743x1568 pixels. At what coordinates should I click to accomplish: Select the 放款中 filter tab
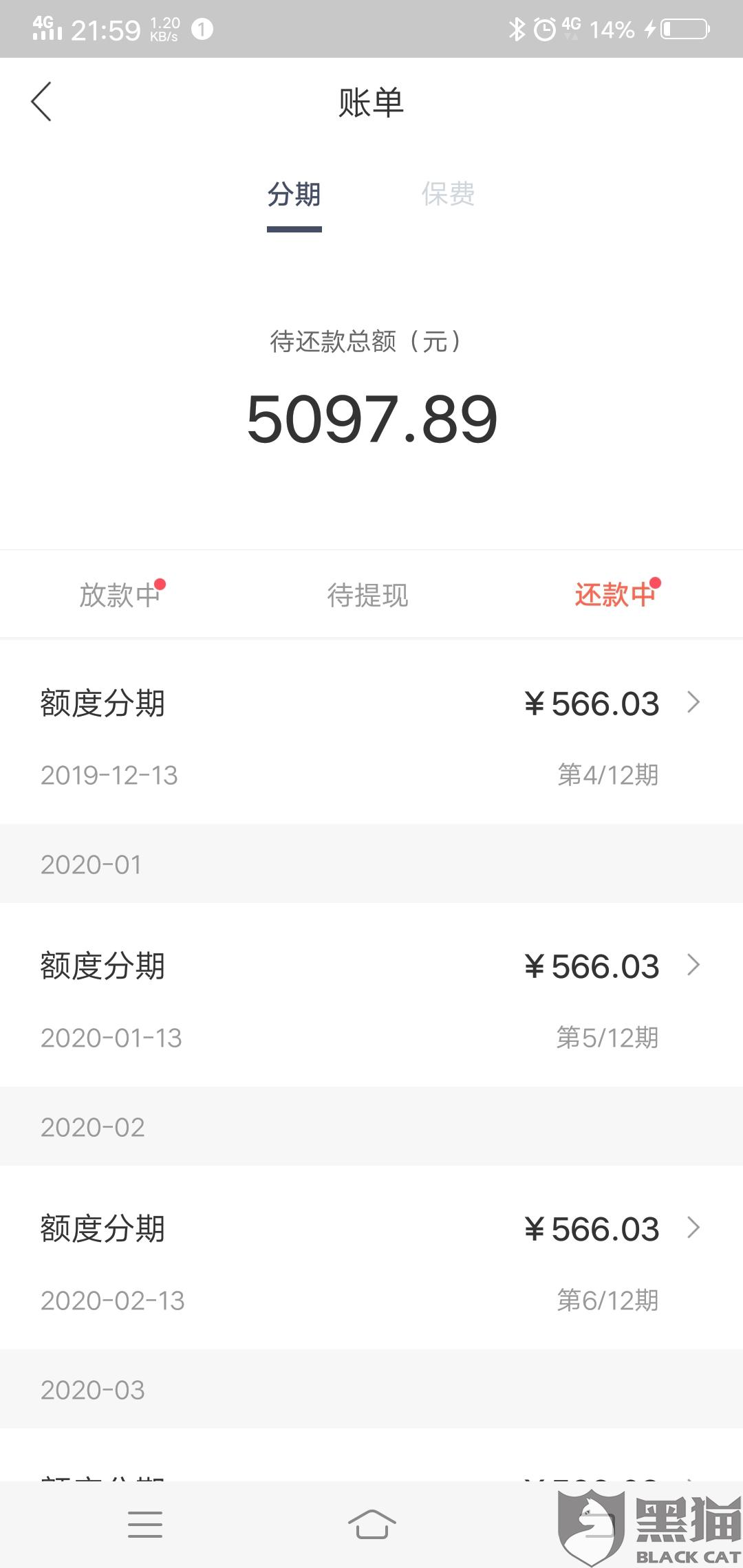pyautogui.click(x=120, y=595)
